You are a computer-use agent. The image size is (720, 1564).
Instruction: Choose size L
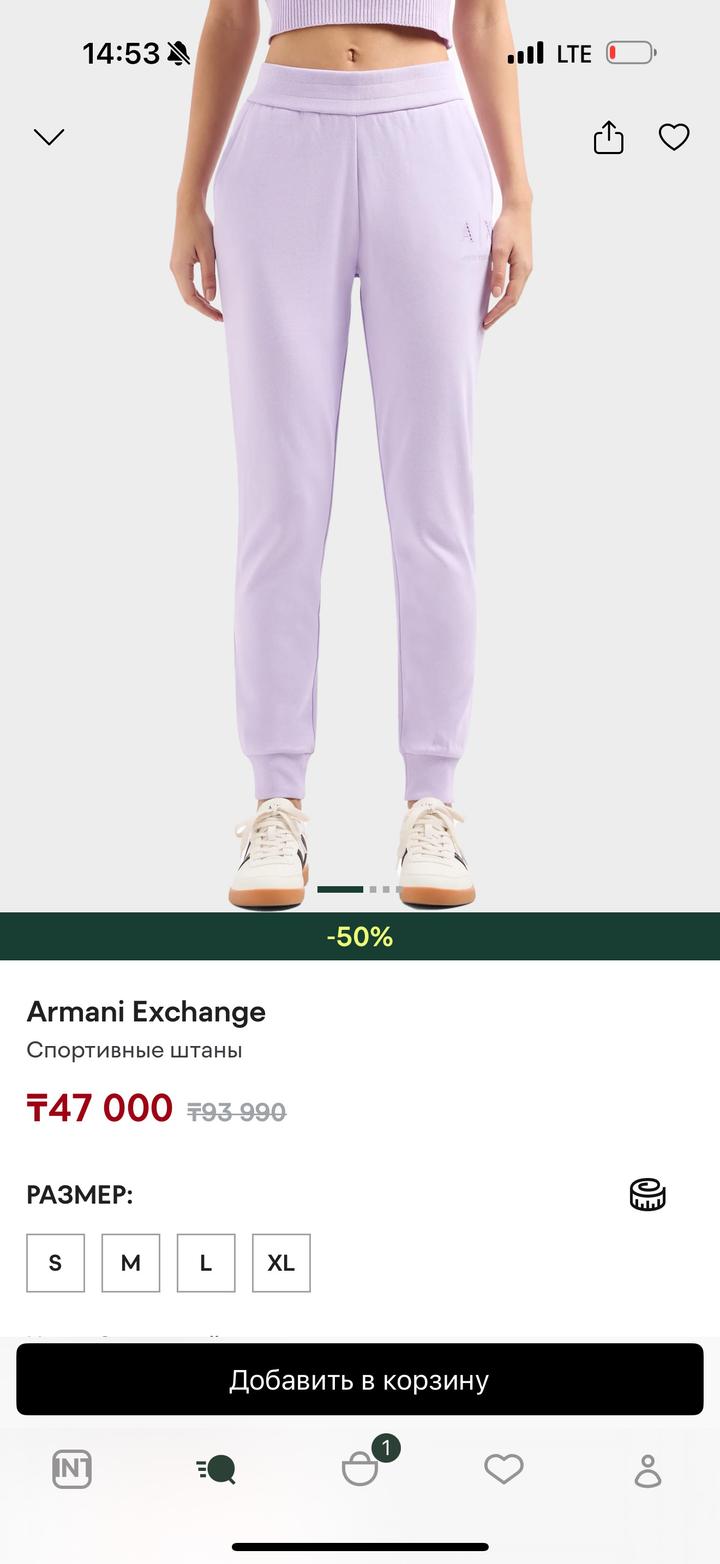206,1263
